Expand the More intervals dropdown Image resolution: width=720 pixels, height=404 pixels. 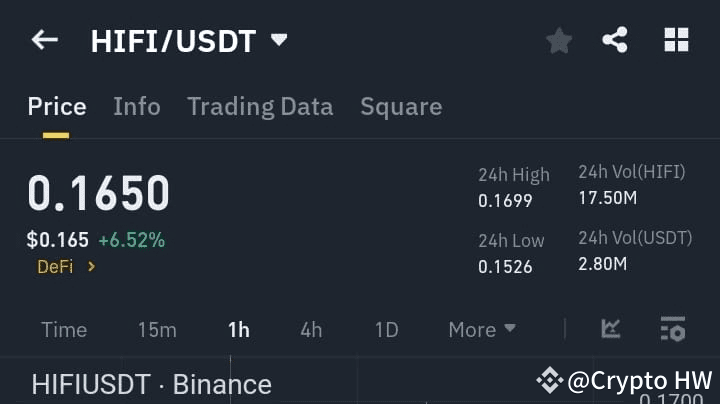tap(482, 329)
